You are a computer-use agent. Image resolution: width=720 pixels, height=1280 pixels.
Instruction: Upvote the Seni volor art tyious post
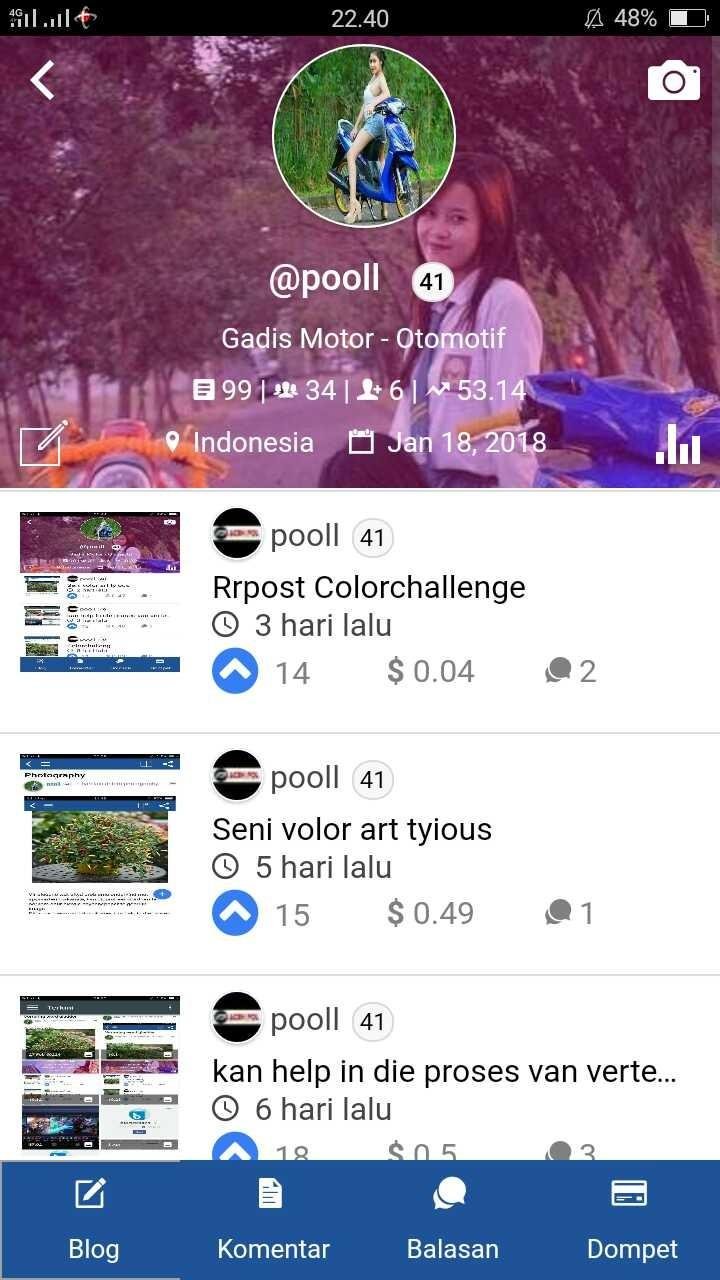pyautogui.click(x=235, y=914)
